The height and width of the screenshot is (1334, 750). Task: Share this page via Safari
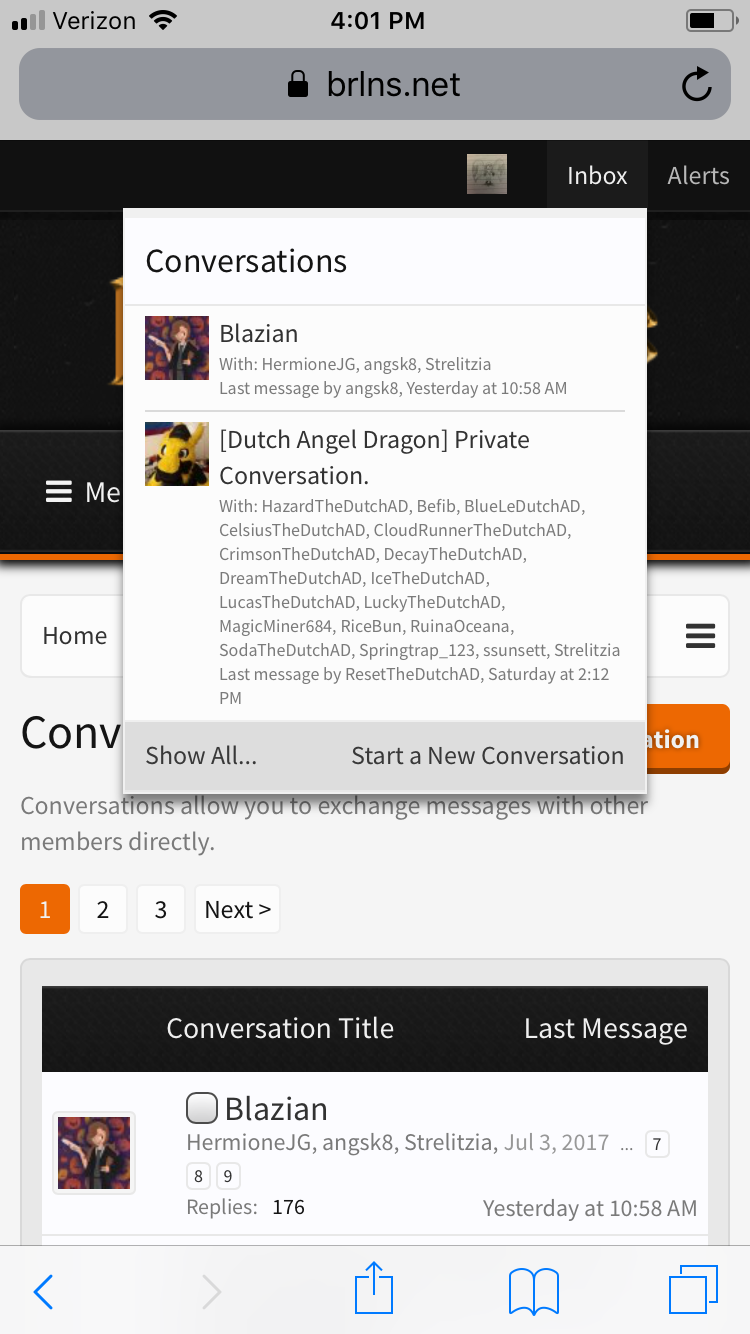pos(375,1288)
